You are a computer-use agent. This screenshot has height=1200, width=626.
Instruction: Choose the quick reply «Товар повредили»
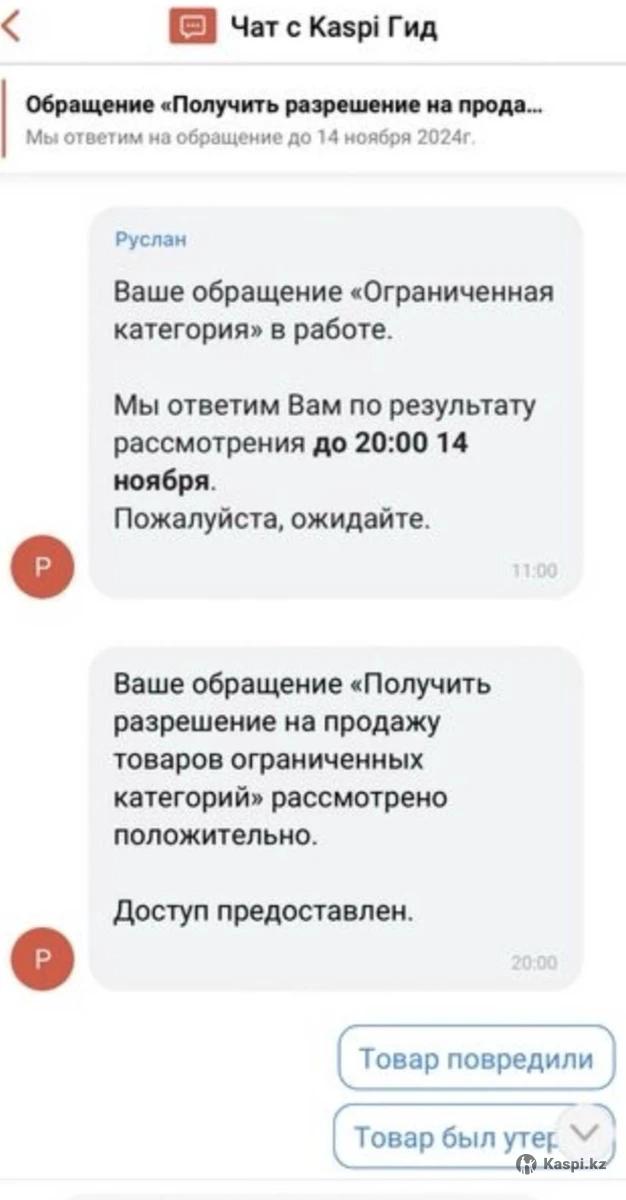pos(475,1058)
